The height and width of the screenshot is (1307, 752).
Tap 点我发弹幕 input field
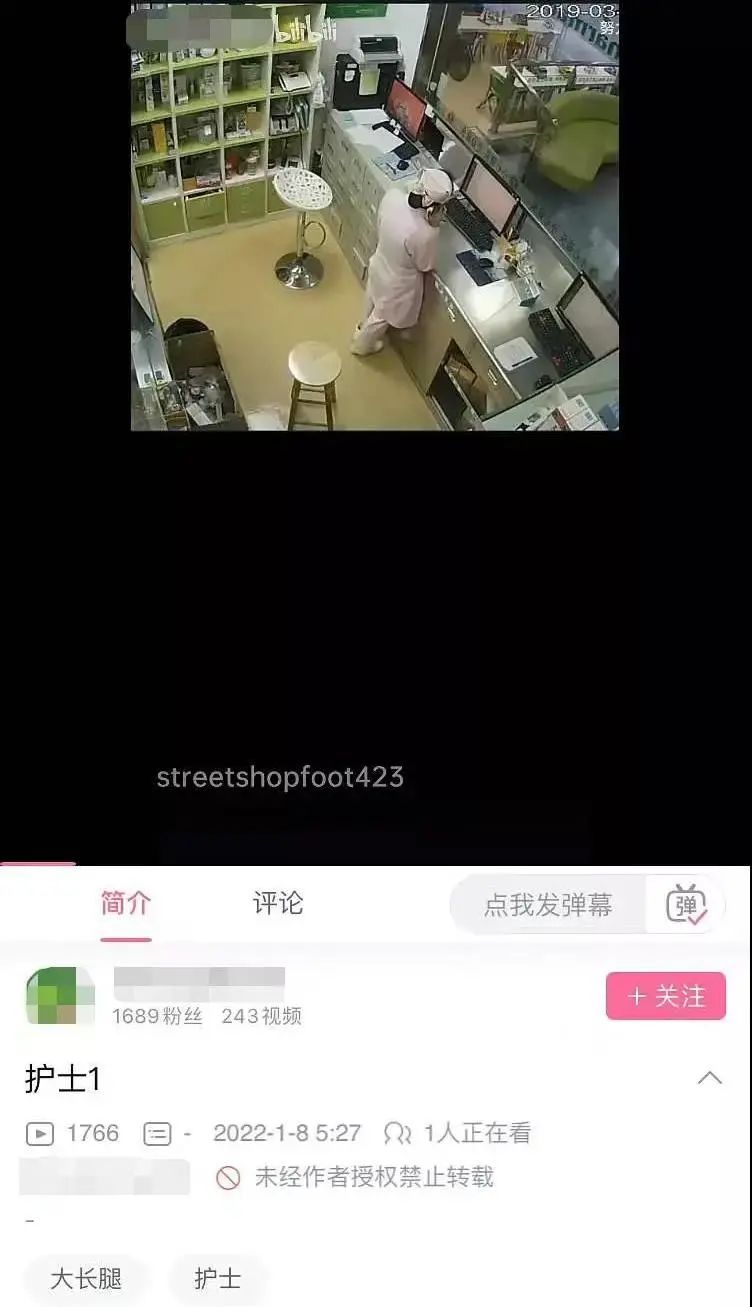(x=548, y=906)
